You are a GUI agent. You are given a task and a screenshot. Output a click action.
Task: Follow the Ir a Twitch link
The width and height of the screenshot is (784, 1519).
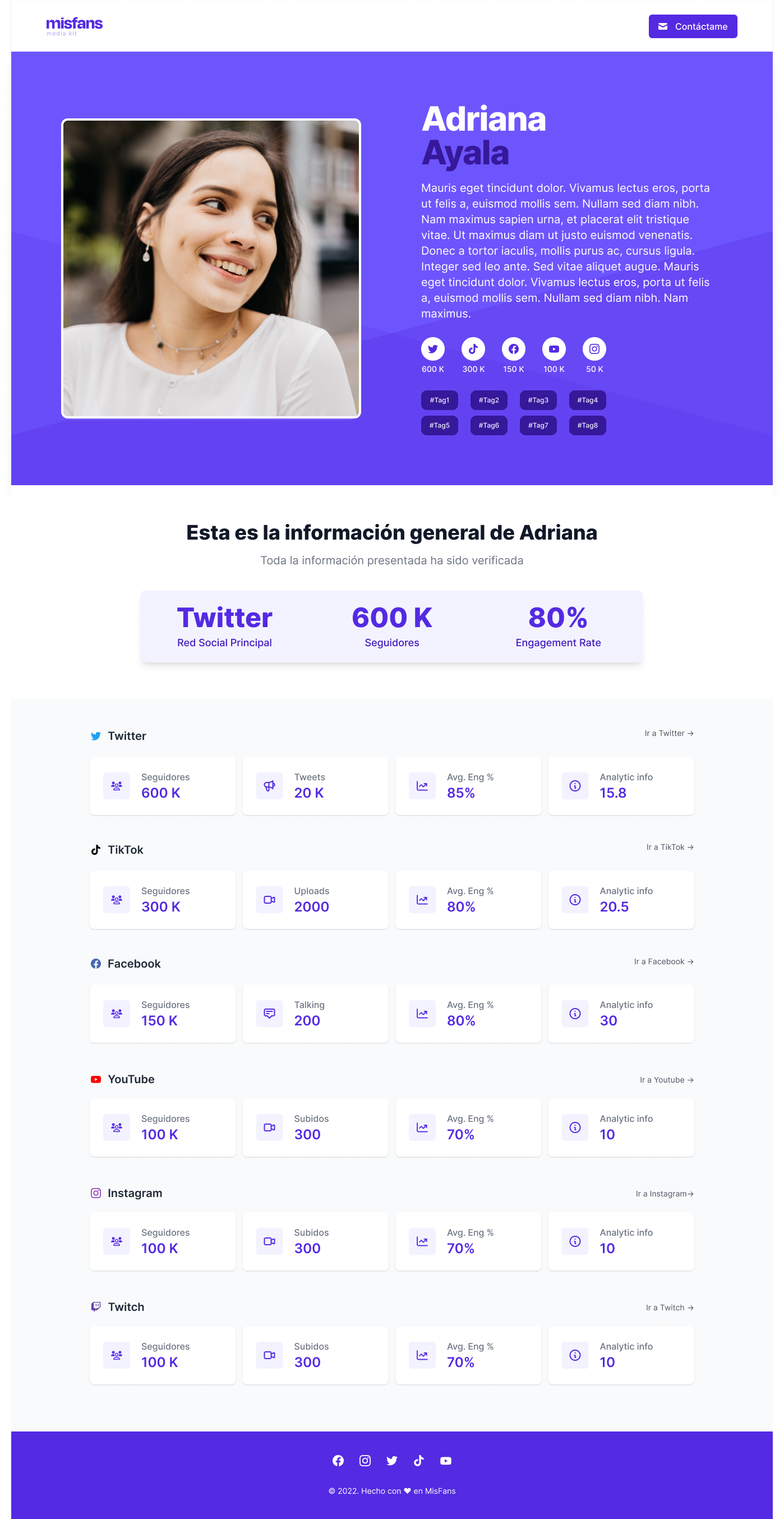tap(669, 1308)
